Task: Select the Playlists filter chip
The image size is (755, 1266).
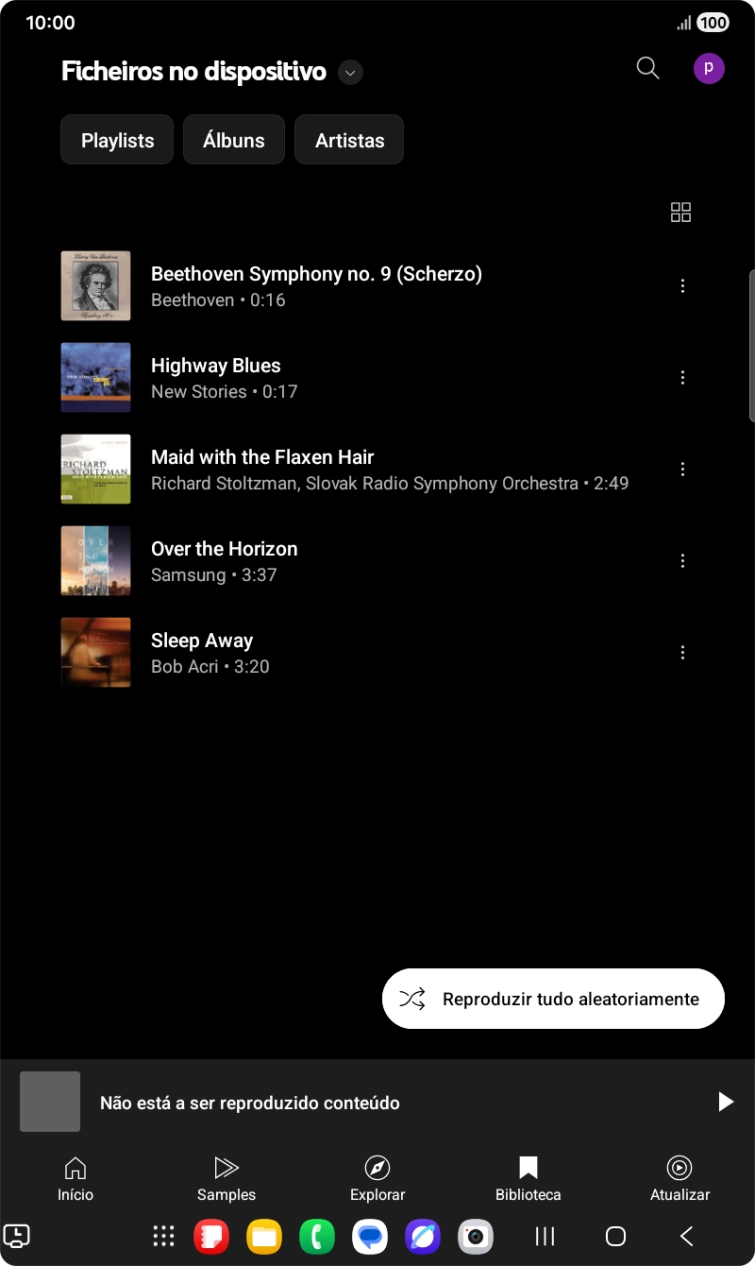Action: tap(116, 139)
